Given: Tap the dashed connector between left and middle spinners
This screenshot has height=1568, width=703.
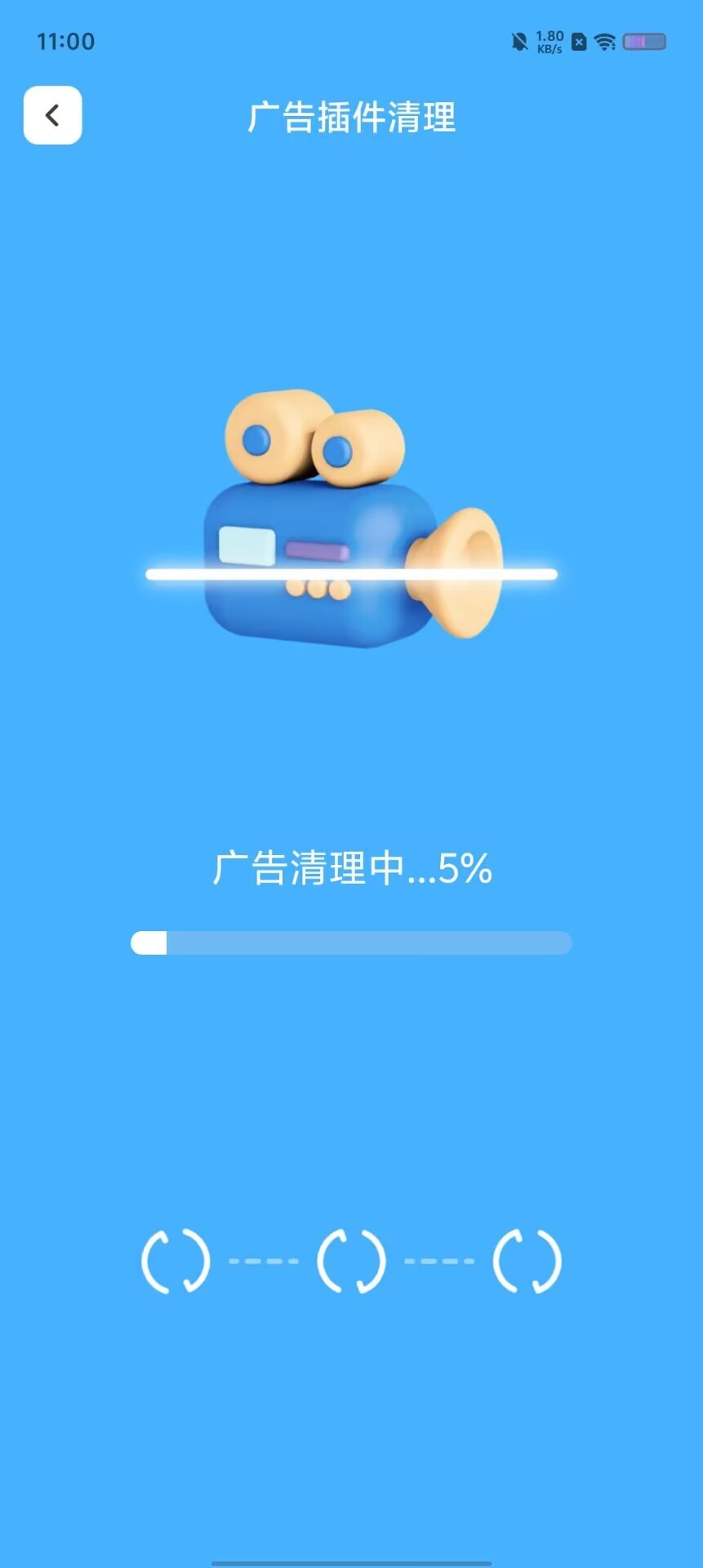Looking at the screenshot, I should click(261, 1261).
